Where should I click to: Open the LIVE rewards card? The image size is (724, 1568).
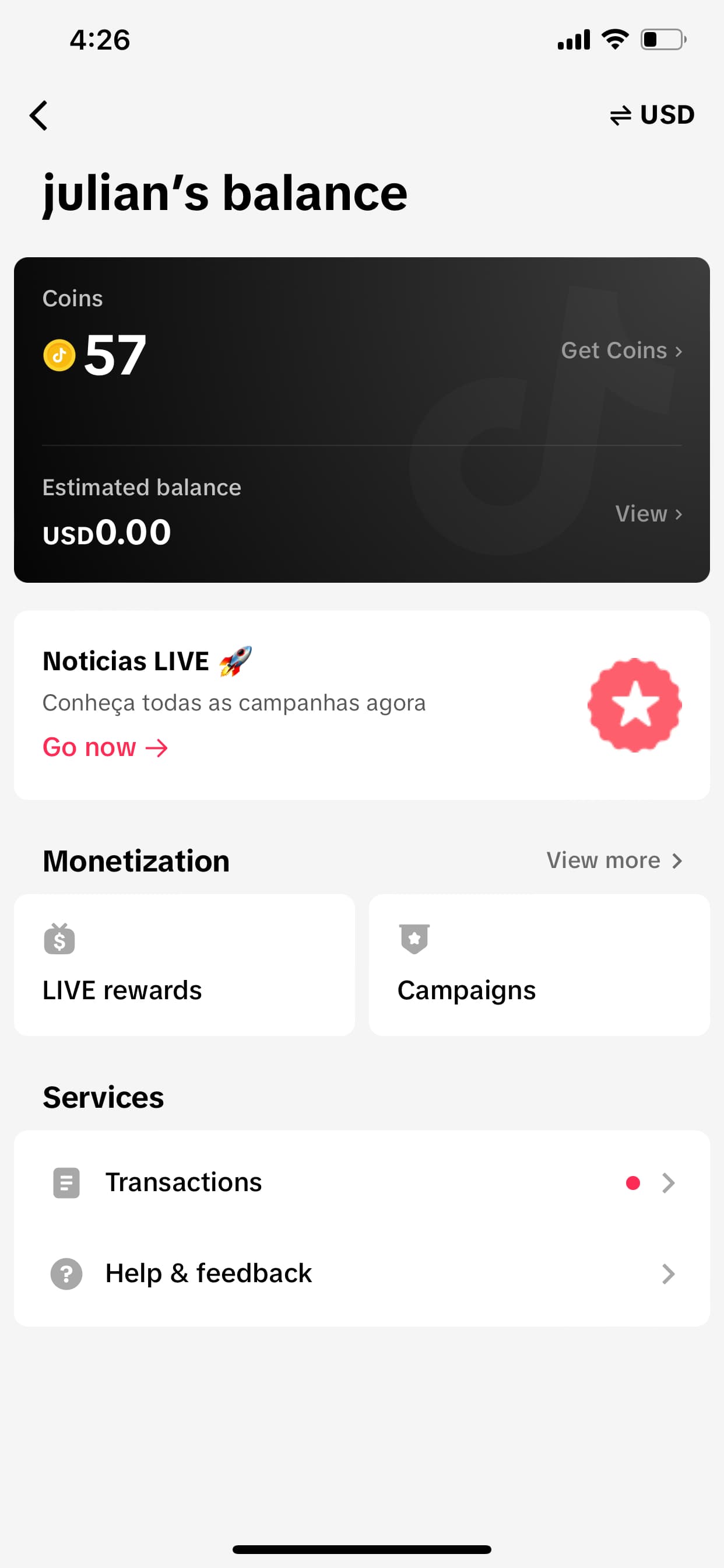(184, 965)
